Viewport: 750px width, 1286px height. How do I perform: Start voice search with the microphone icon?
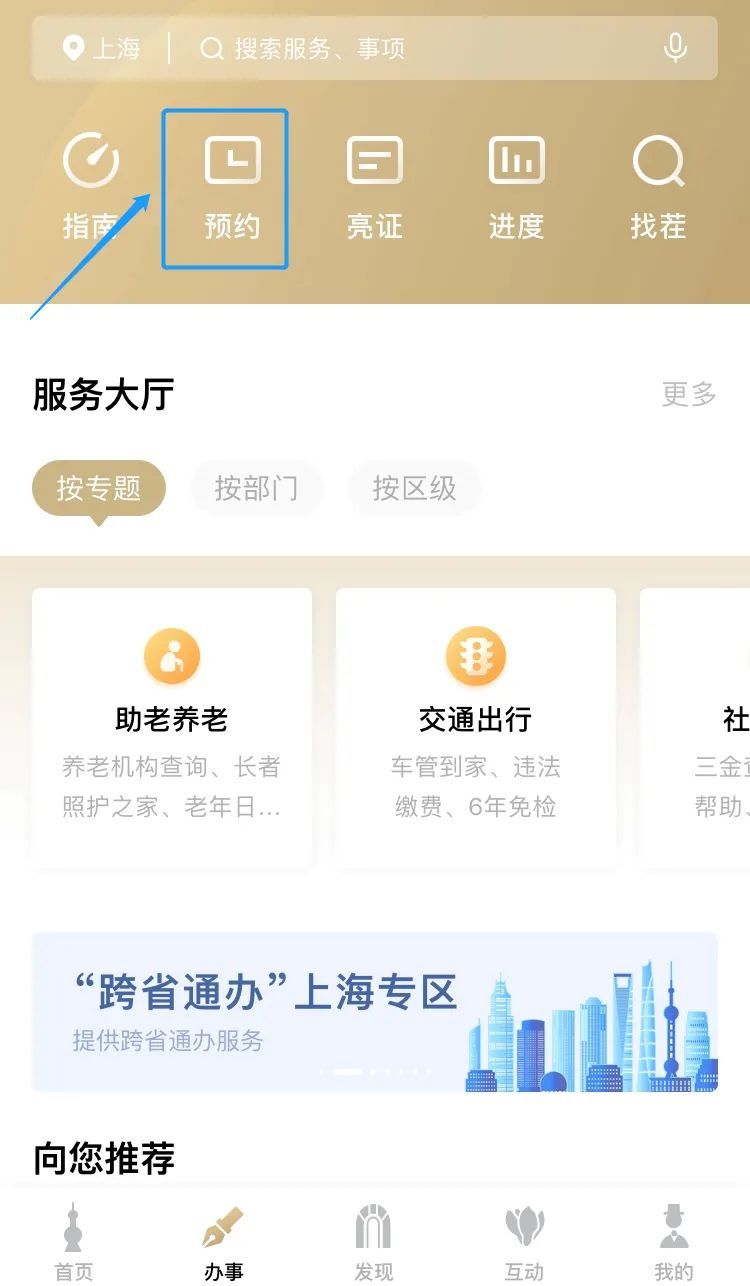tap(676, 48)
